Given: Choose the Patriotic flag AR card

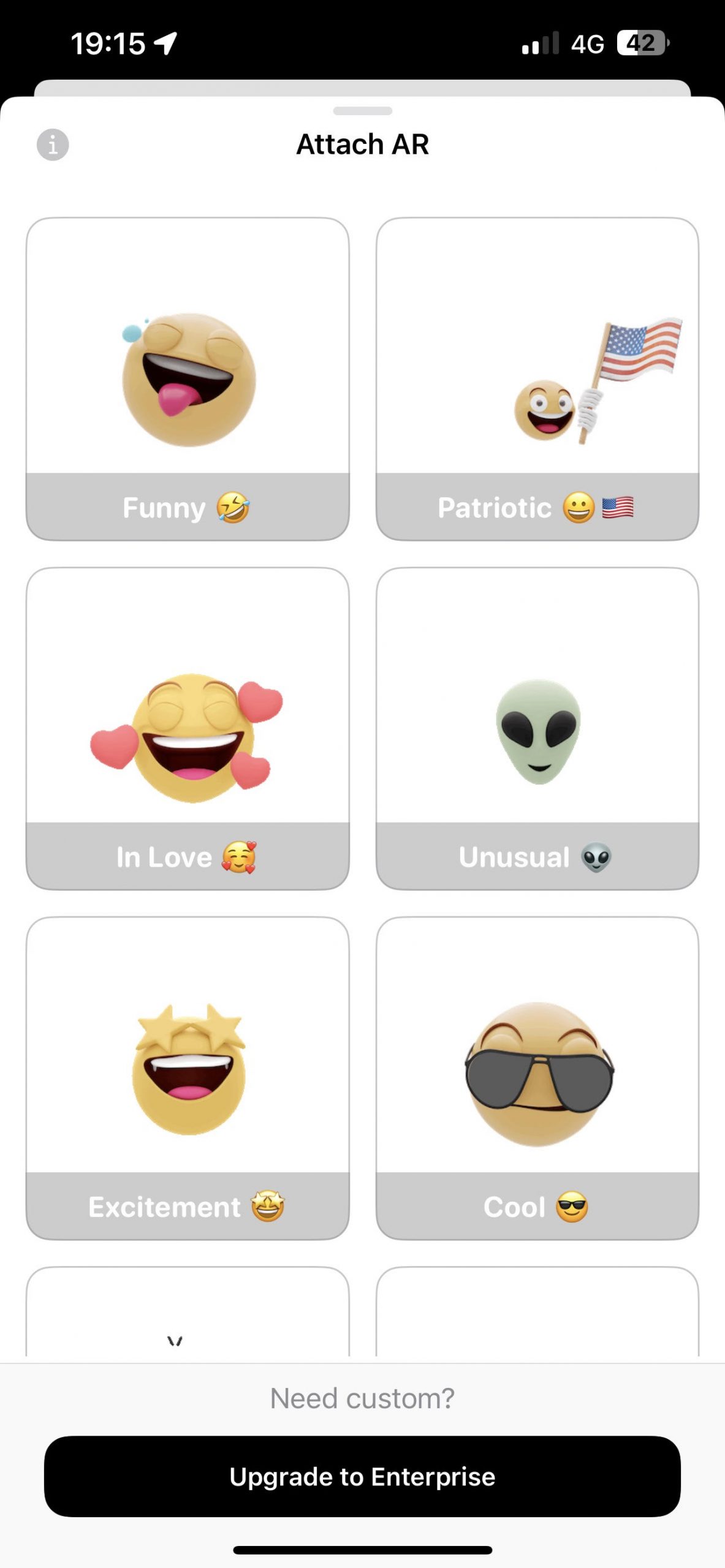Looking at the screenshot, I should 537,379.
